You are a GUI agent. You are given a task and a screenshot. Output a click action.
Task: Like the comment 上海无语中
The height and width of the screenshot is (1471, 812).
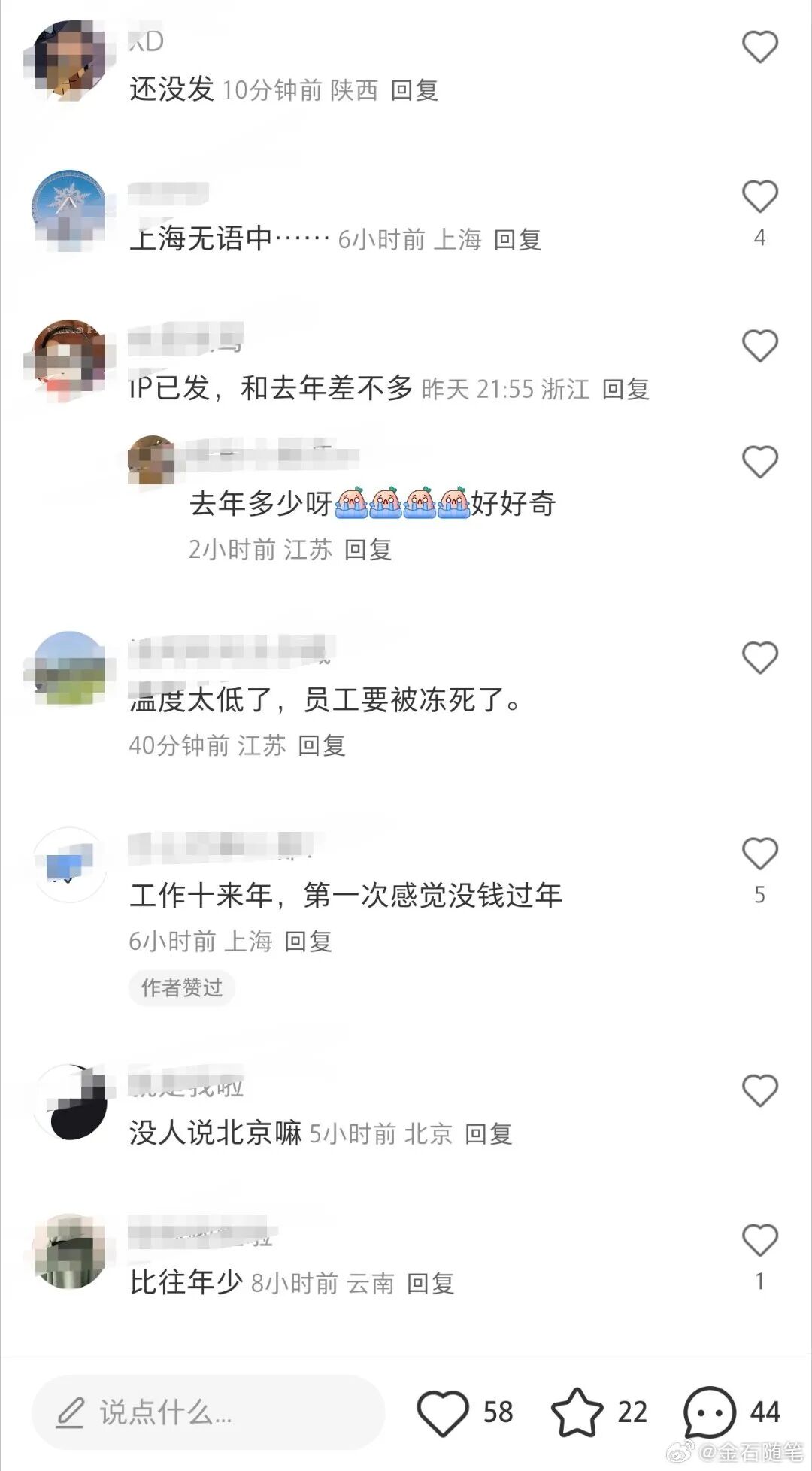pos(759,197)
